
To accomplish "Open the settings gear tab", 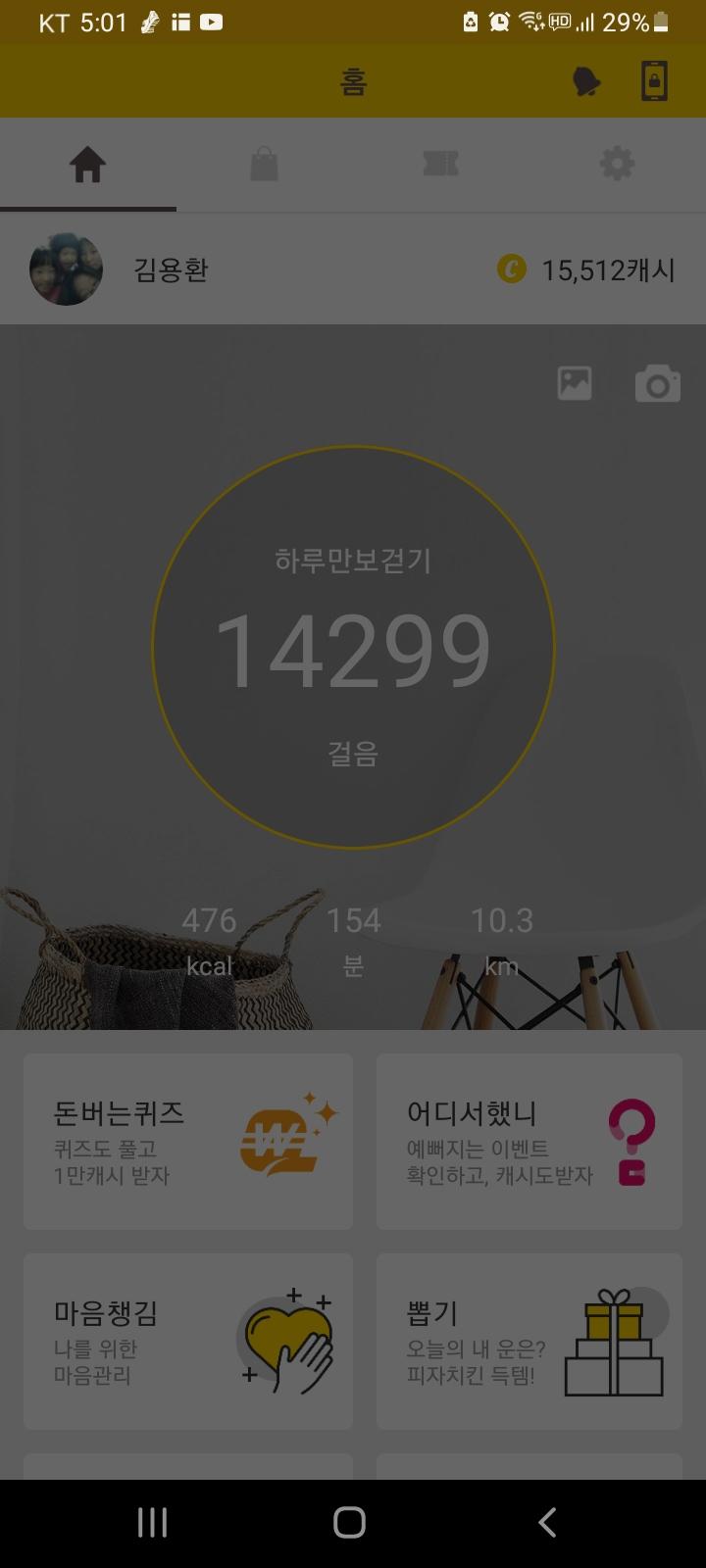I will [617, 166].
